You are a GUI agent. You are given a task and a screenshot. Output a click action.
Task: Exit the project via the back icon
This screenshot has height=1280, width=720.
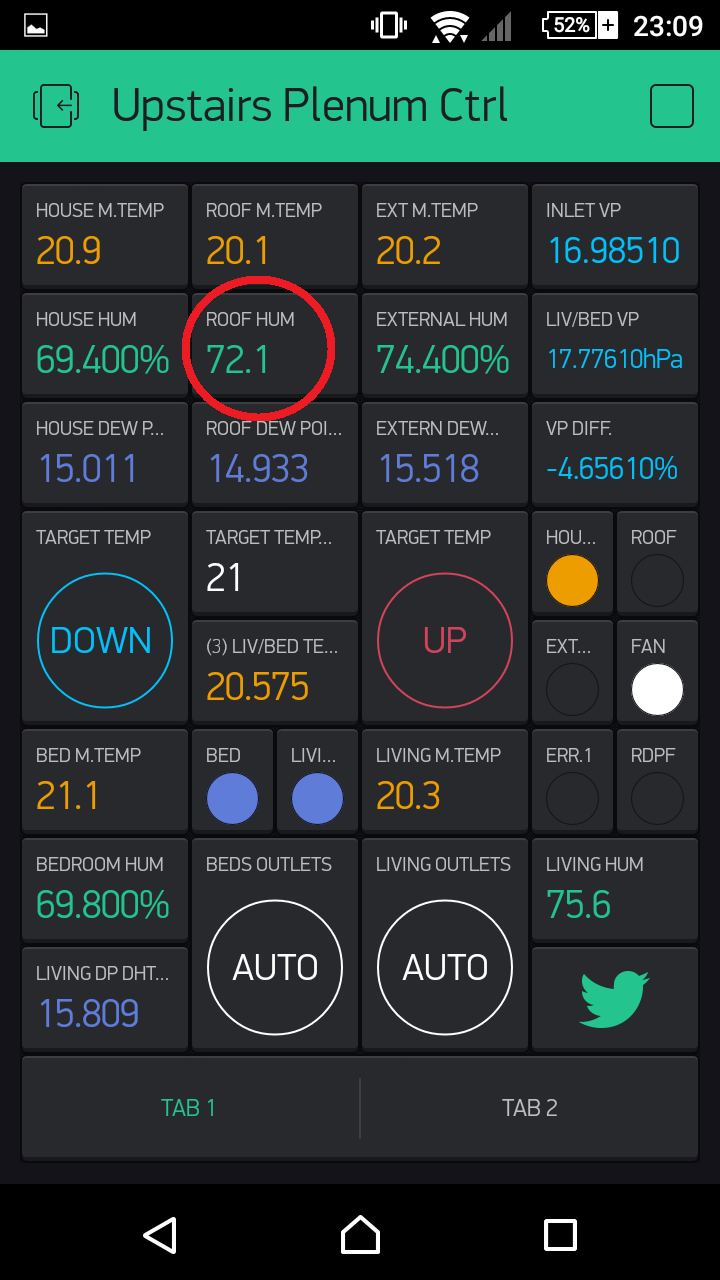click(x=57, y=106)
